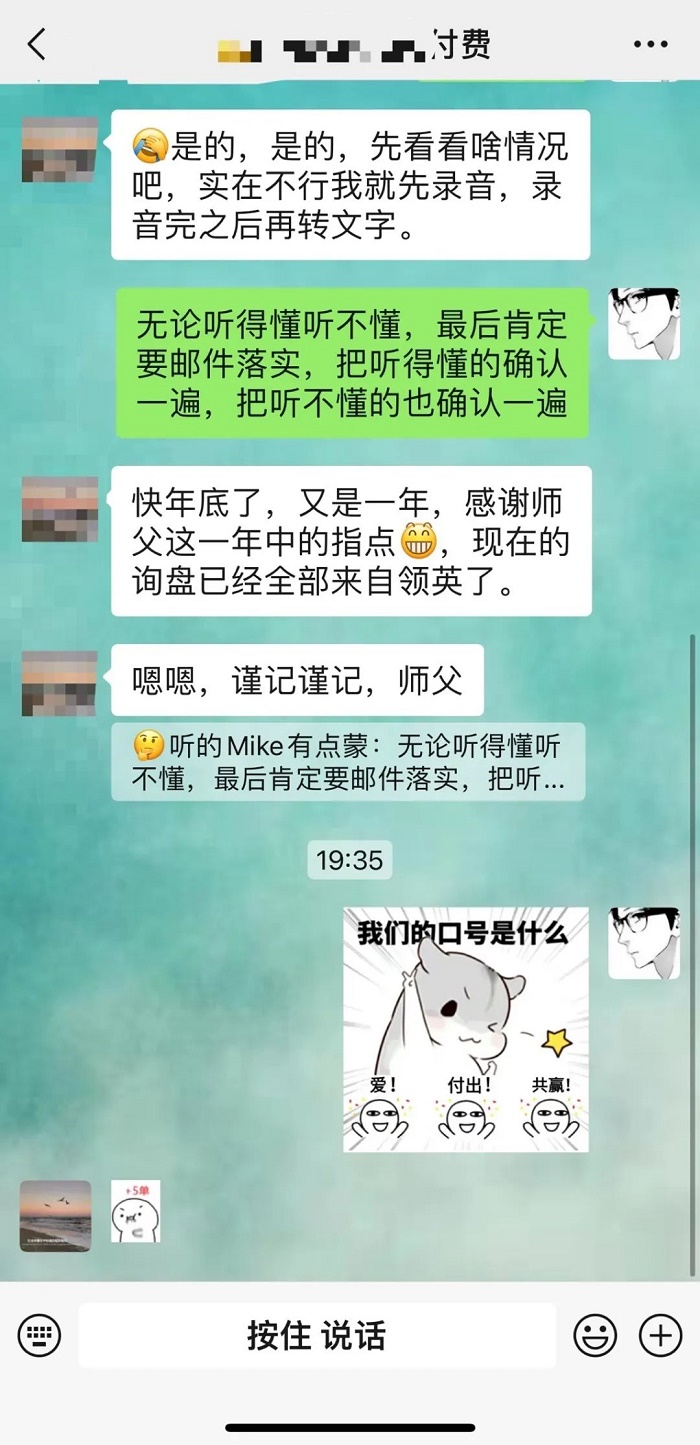Open the 我们的口号是什么 hamster sticker
700x1445 pixels.
click(x=465, y=1029)
